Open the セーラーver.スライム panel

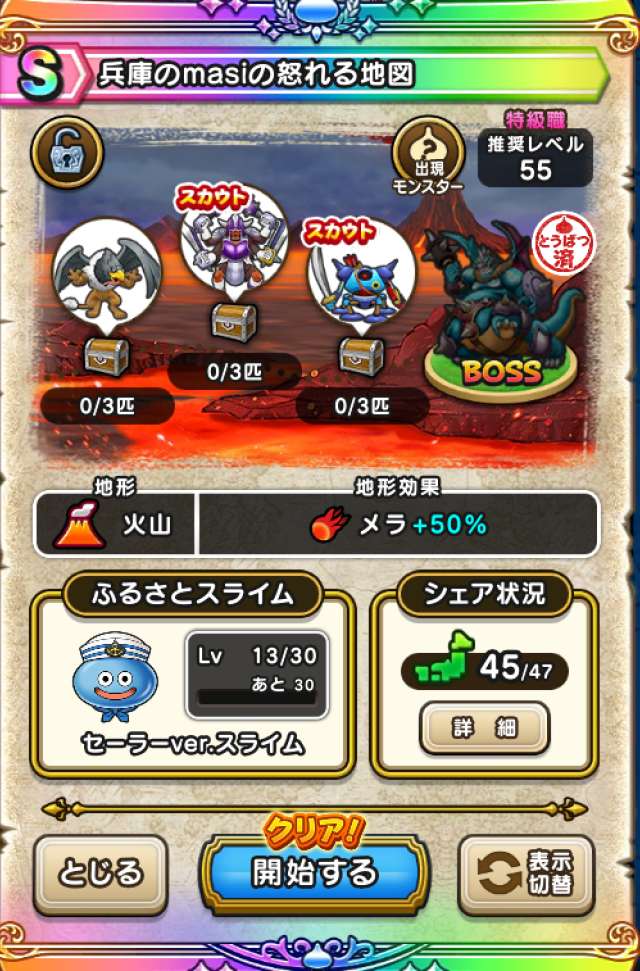(x=192, y=680)
